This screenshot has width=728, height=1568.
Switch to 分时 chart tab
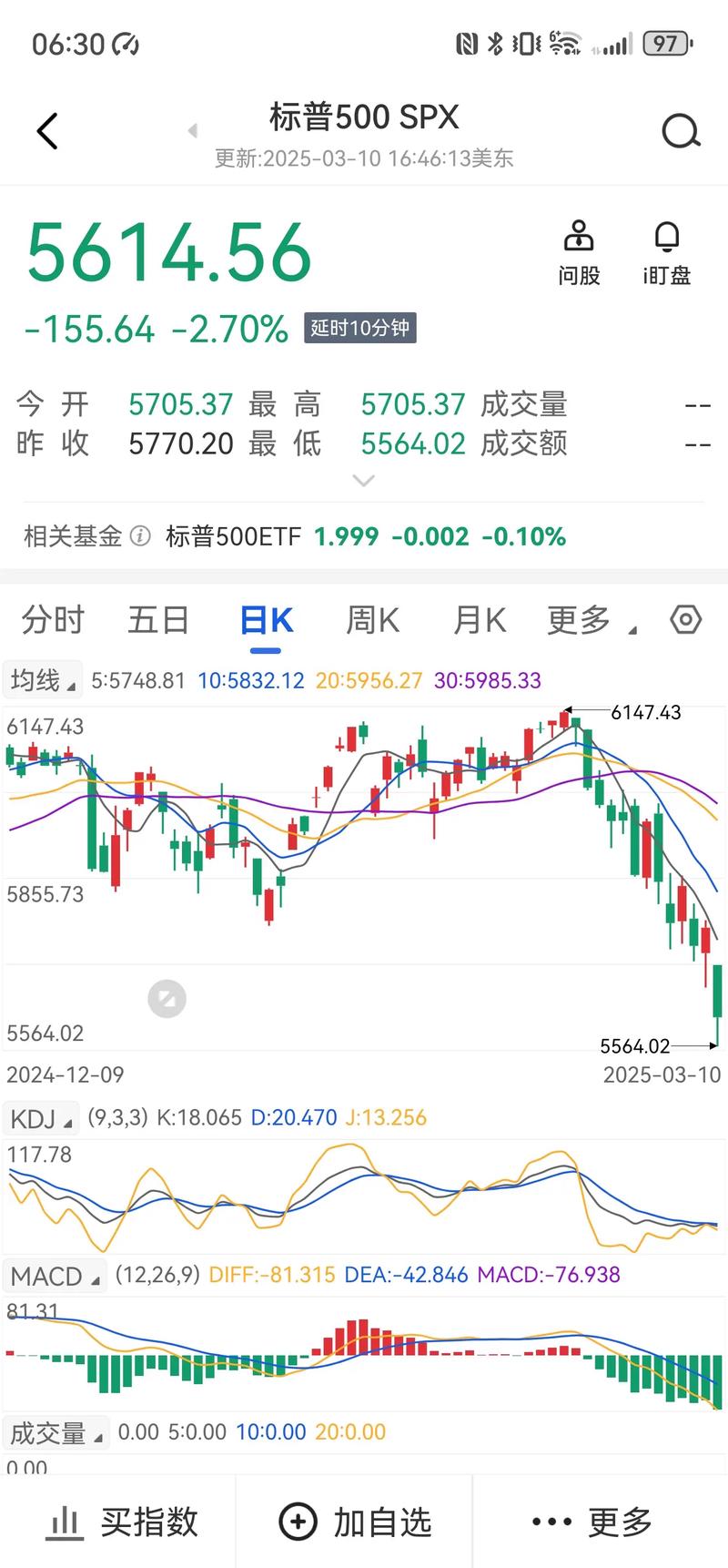point(53,621)
